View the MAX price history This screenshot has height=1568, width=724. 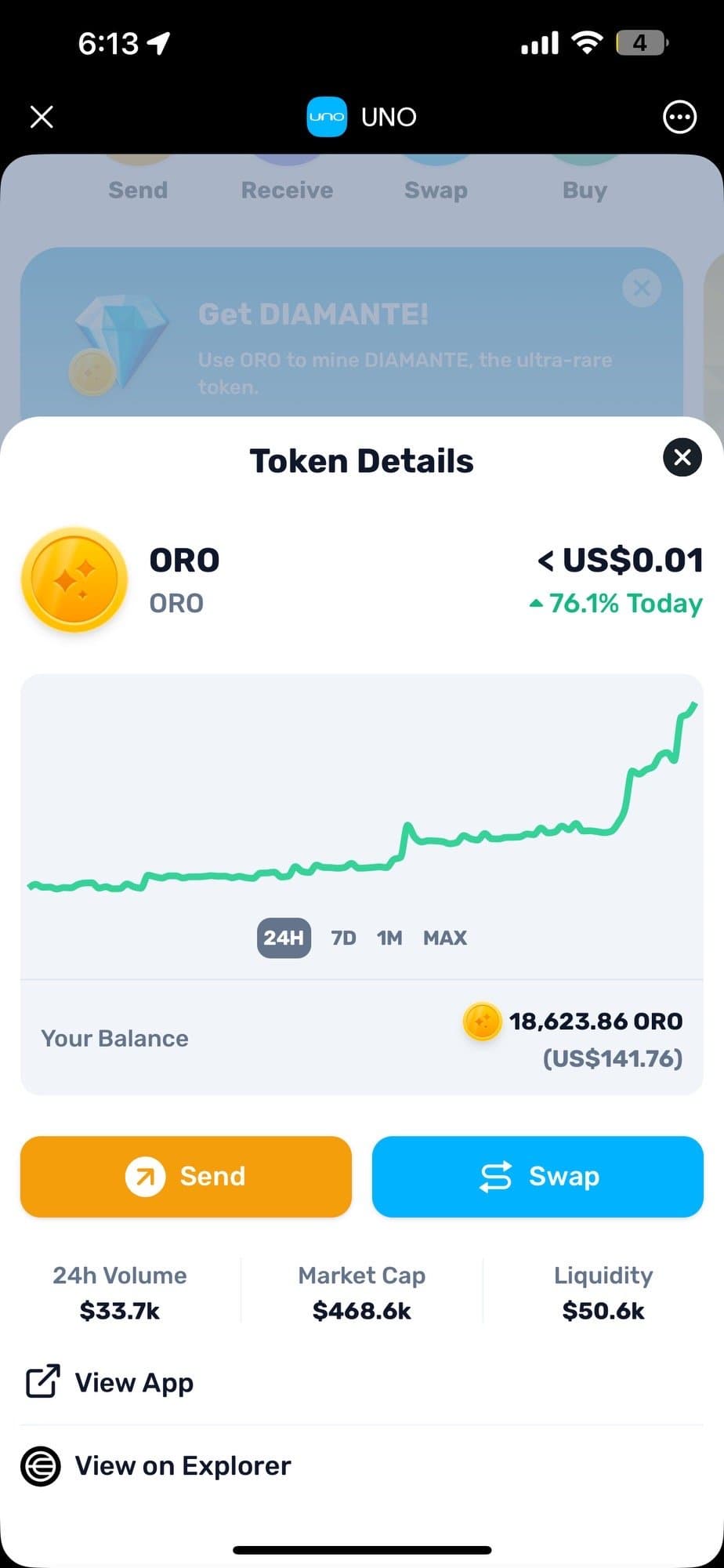tap(445, 938)
